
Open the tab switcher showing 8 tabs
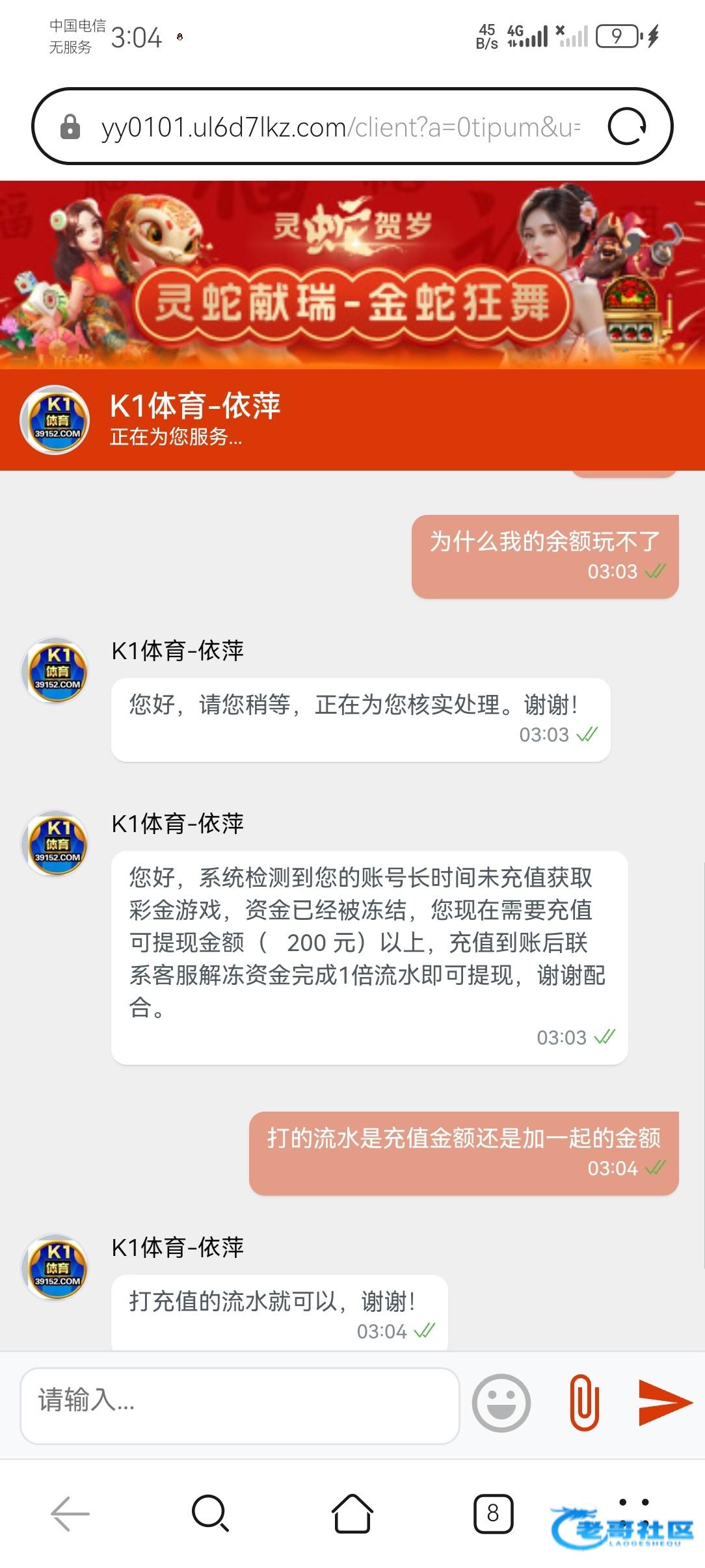[493, 1514]
